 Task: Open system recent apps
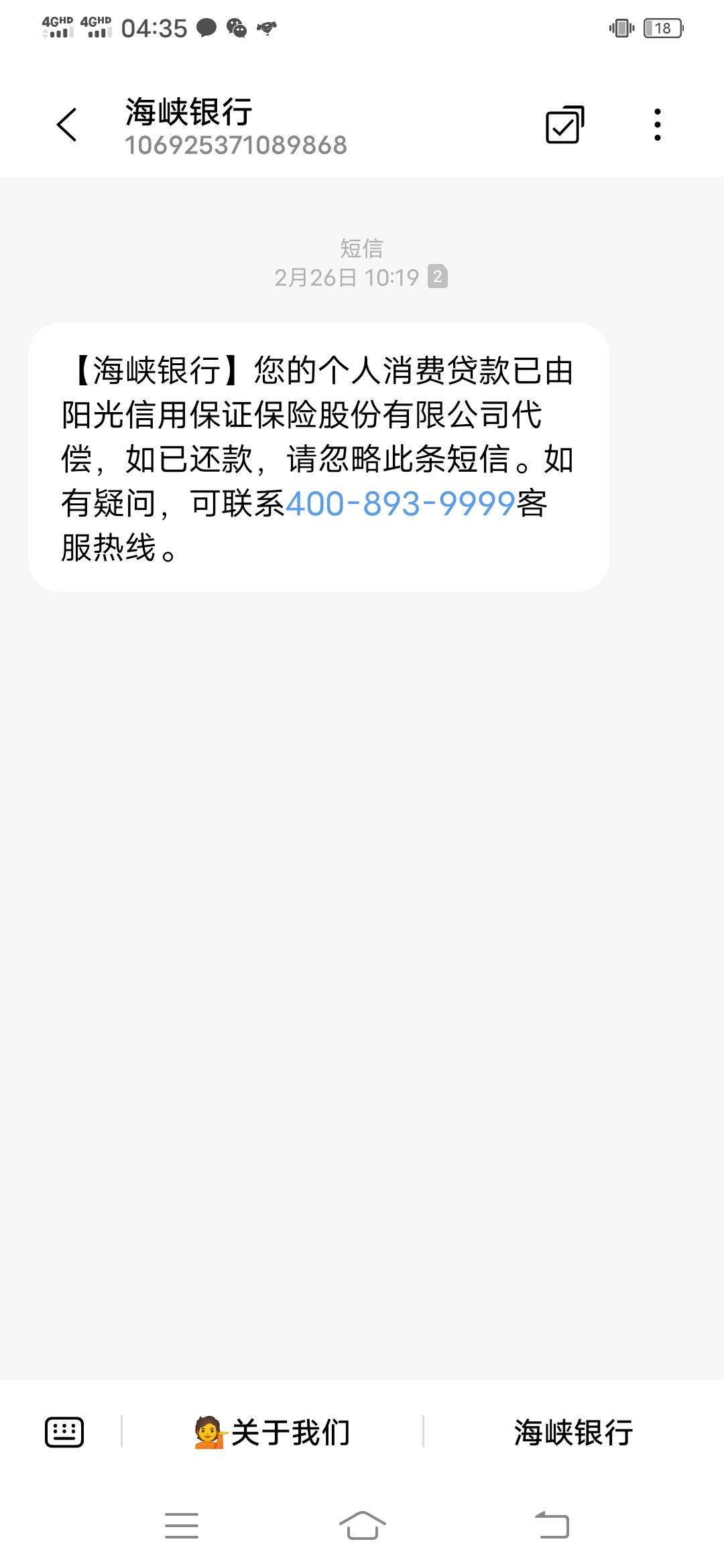coord(182,1526)
